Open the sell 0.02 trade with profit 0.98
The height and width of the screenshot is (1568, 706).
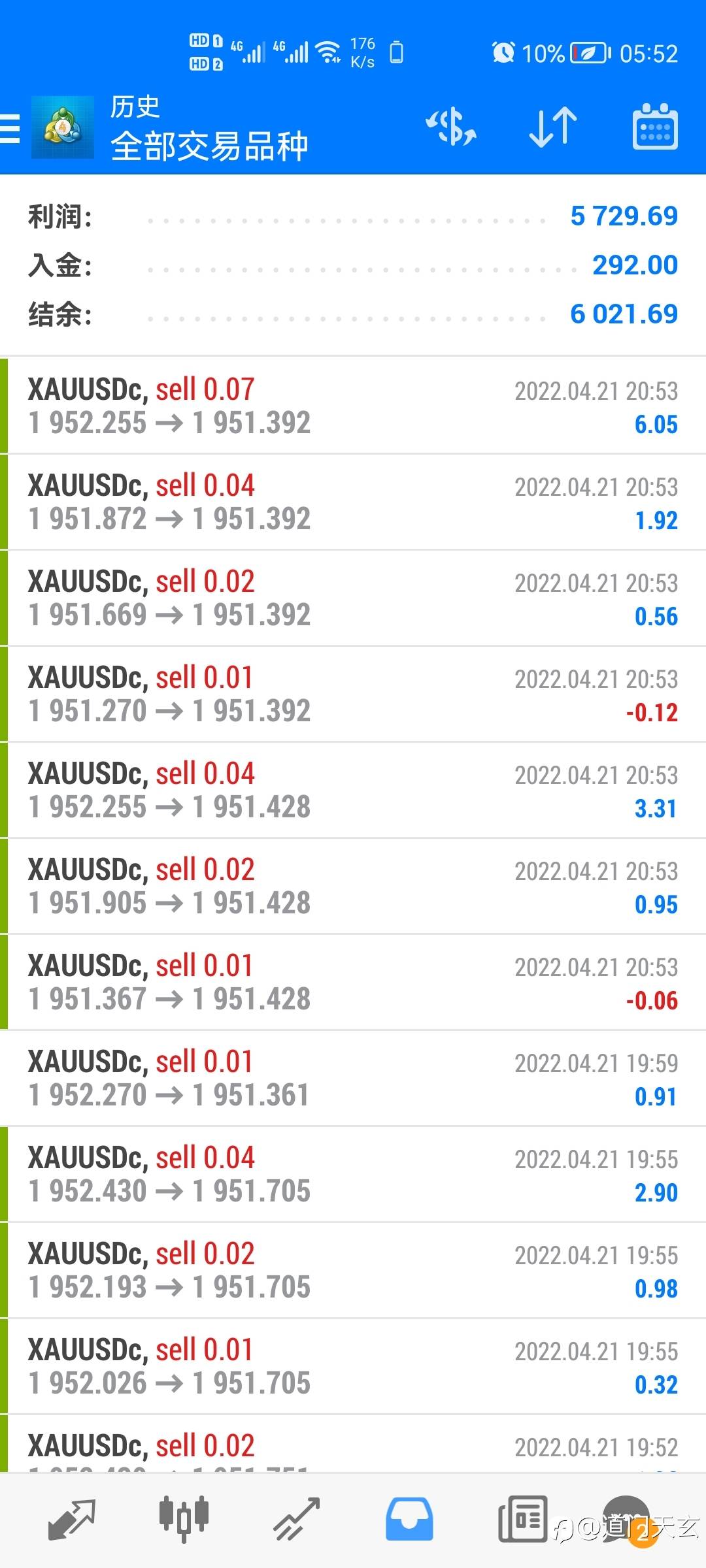(353, 1270)
